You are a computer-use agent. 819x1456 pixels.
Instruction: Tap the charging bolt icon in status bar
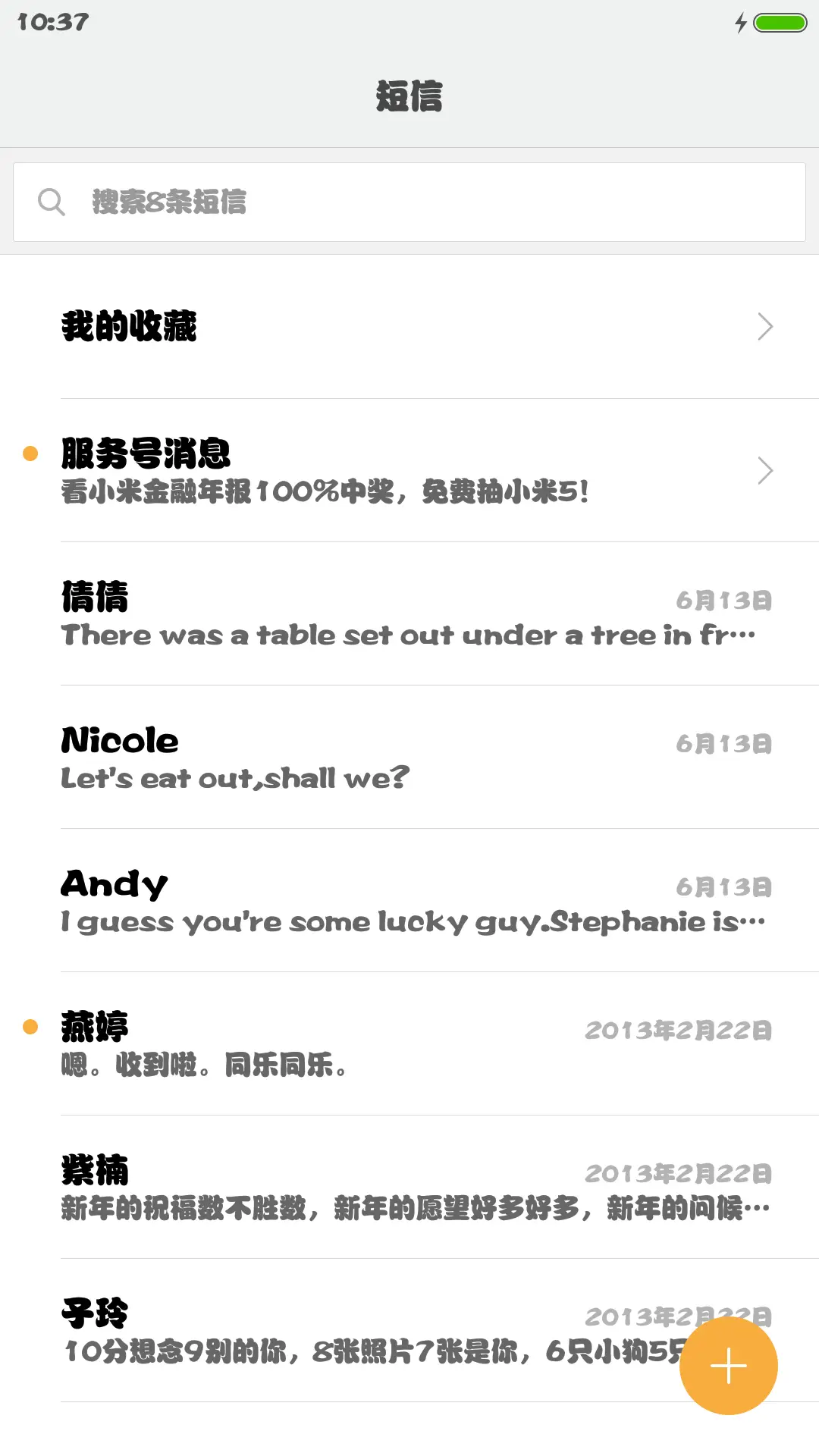point(742,23)
